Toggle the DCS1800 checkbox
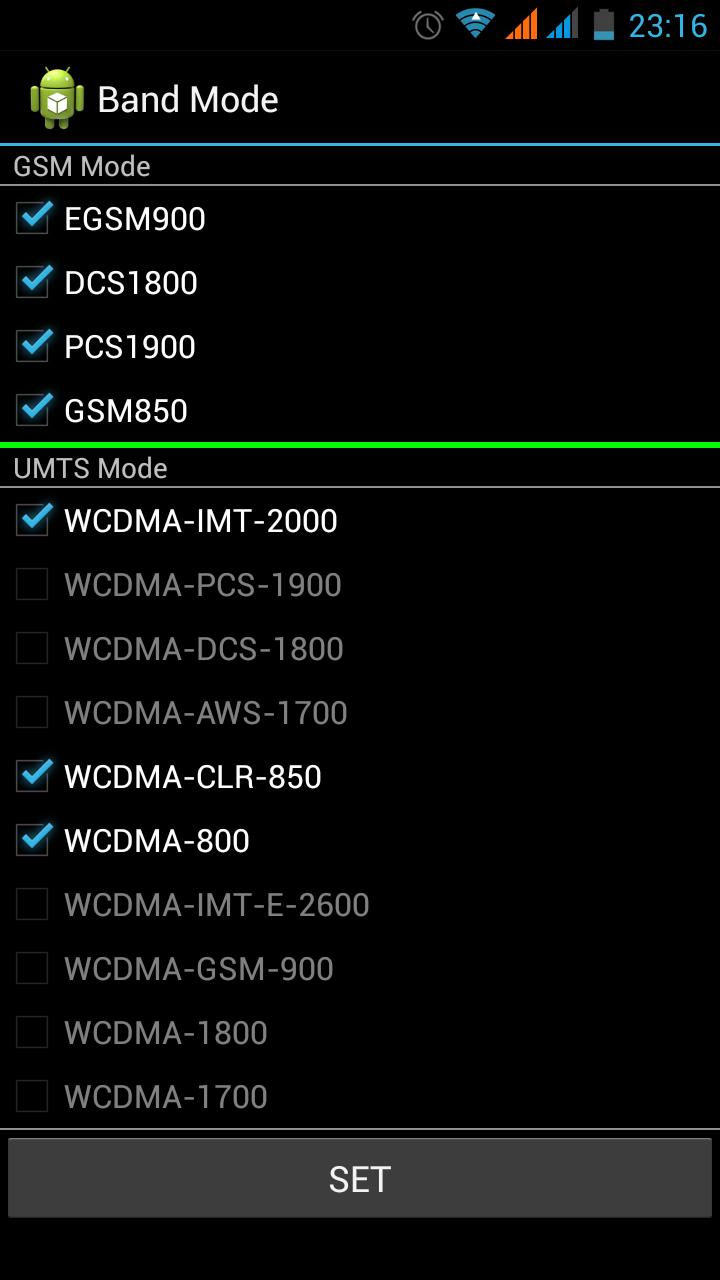The height and width of the screenshot is (1280, 720). 33,283
